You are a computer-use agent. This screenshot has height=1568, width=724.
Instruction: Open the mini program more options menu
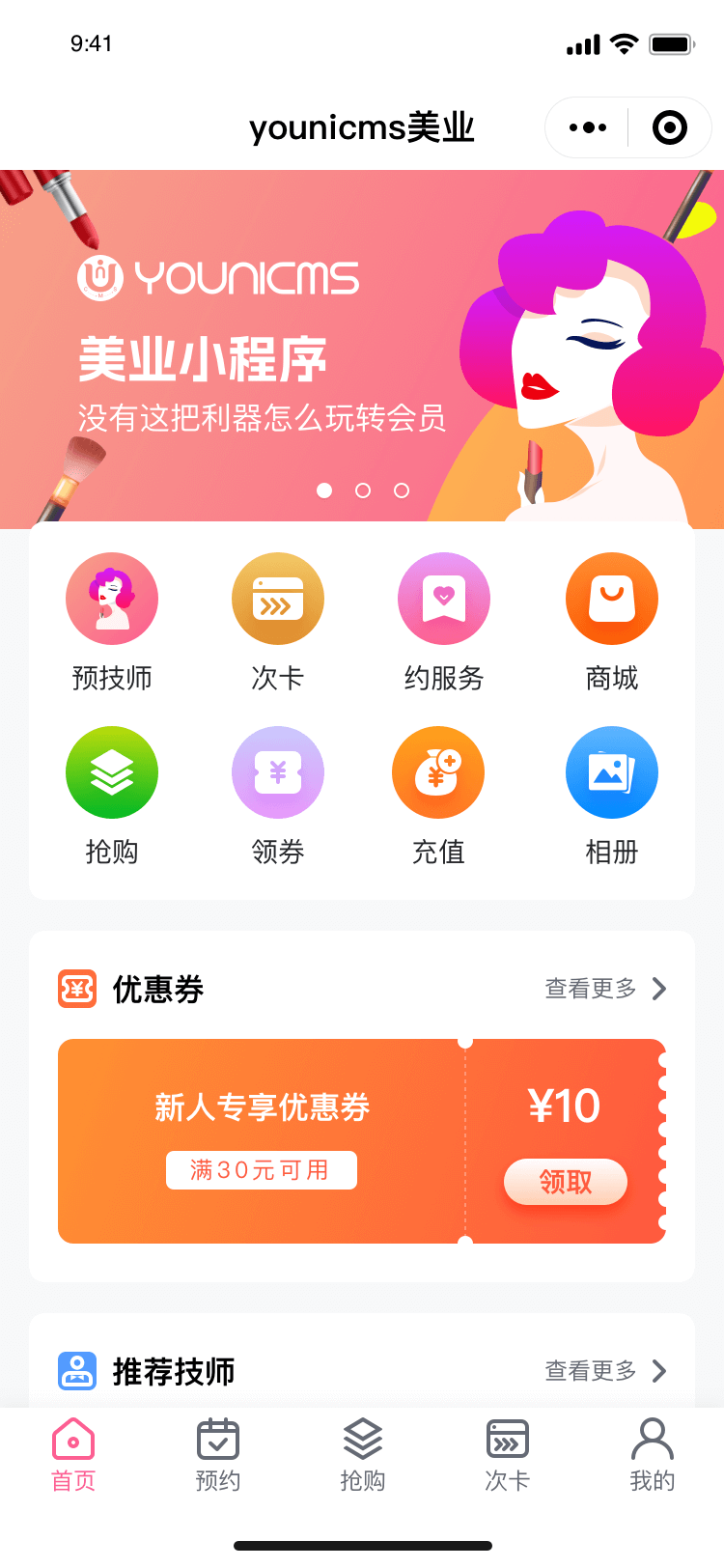coord(588,127)
